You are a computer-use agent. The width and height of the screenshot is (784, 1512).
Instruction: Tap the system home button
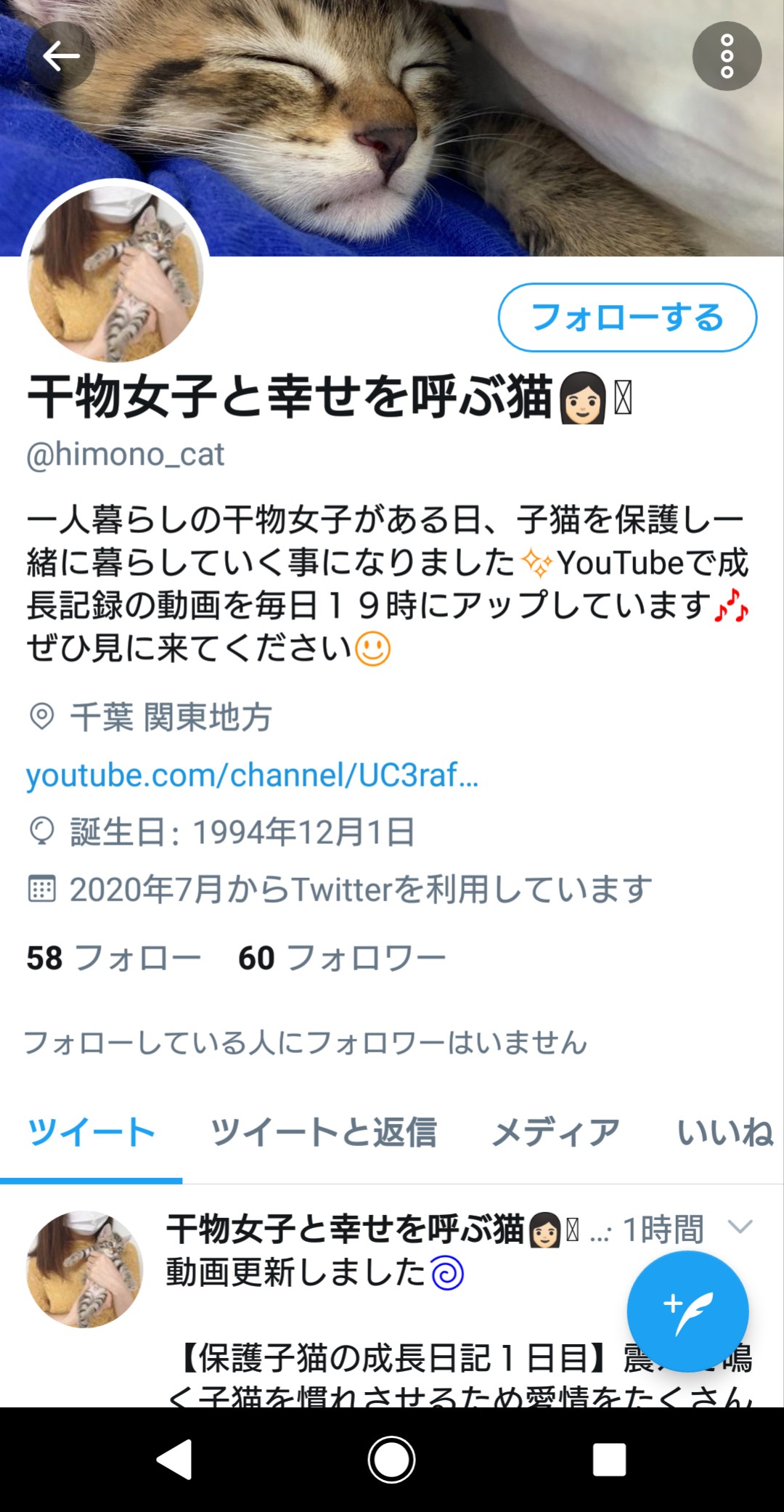(391, 1460)
